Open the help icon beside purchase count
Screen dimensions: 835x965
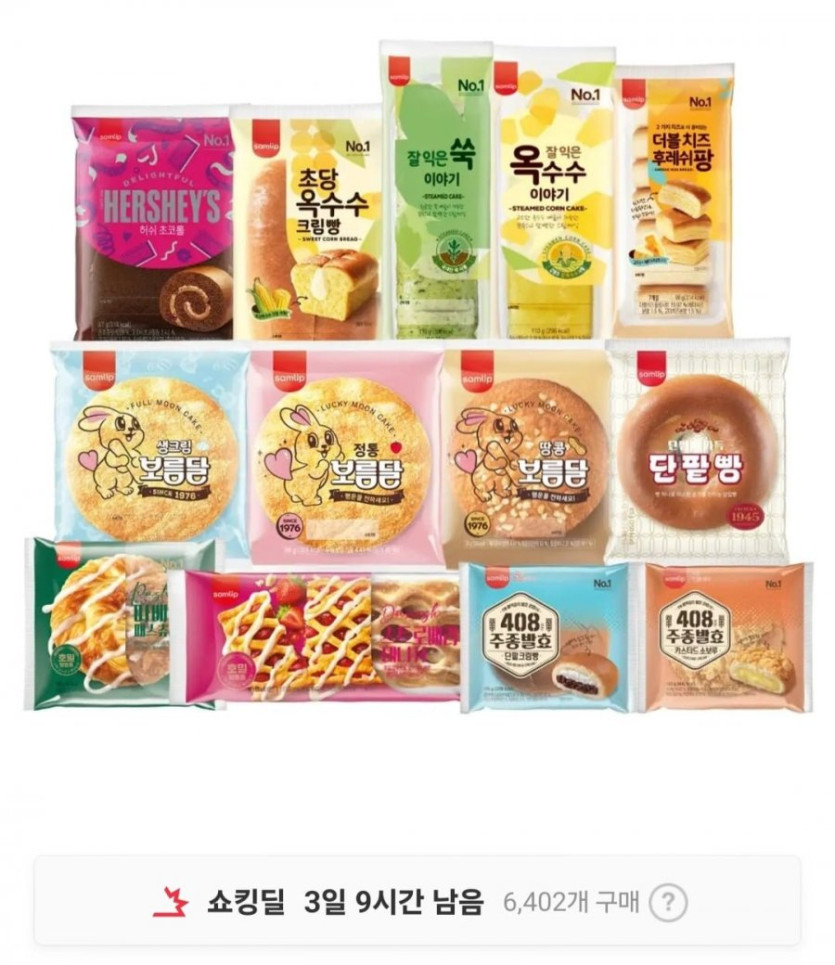(668, 902)
